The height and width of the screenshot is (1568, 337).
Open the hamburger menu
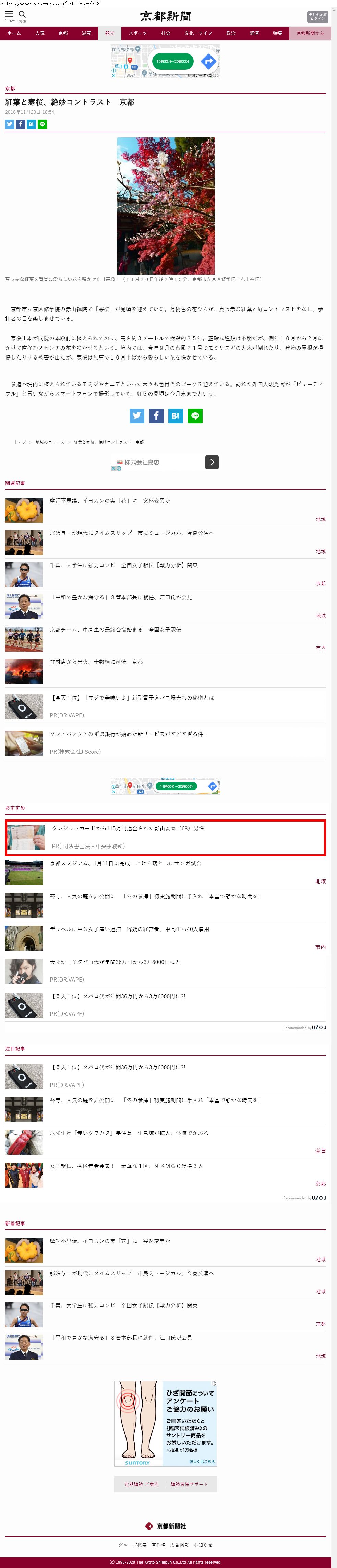coord(9,15)
